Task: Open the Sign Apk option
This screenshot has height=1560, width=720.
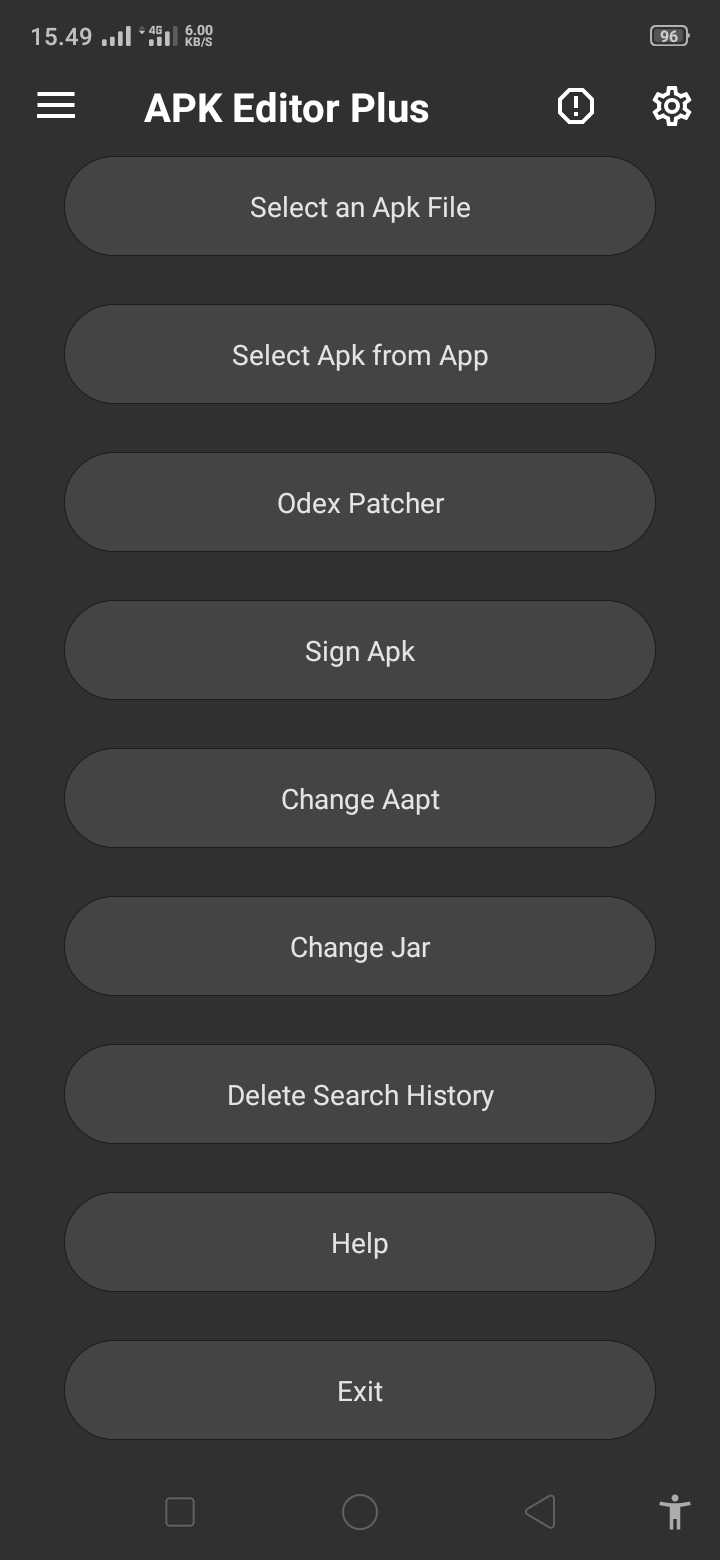Action: [360, 651]
